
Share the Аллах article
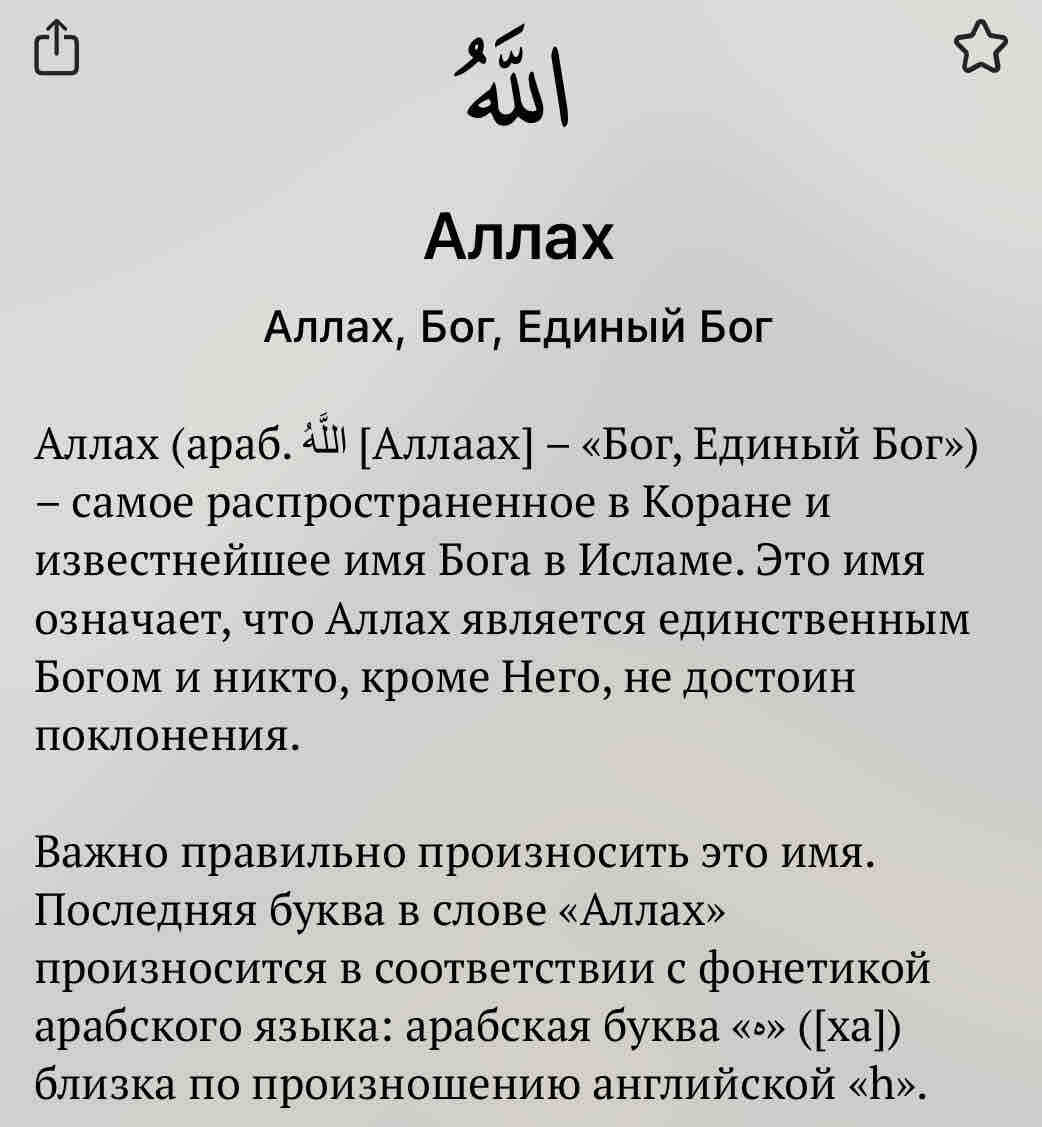click(56, 51)
